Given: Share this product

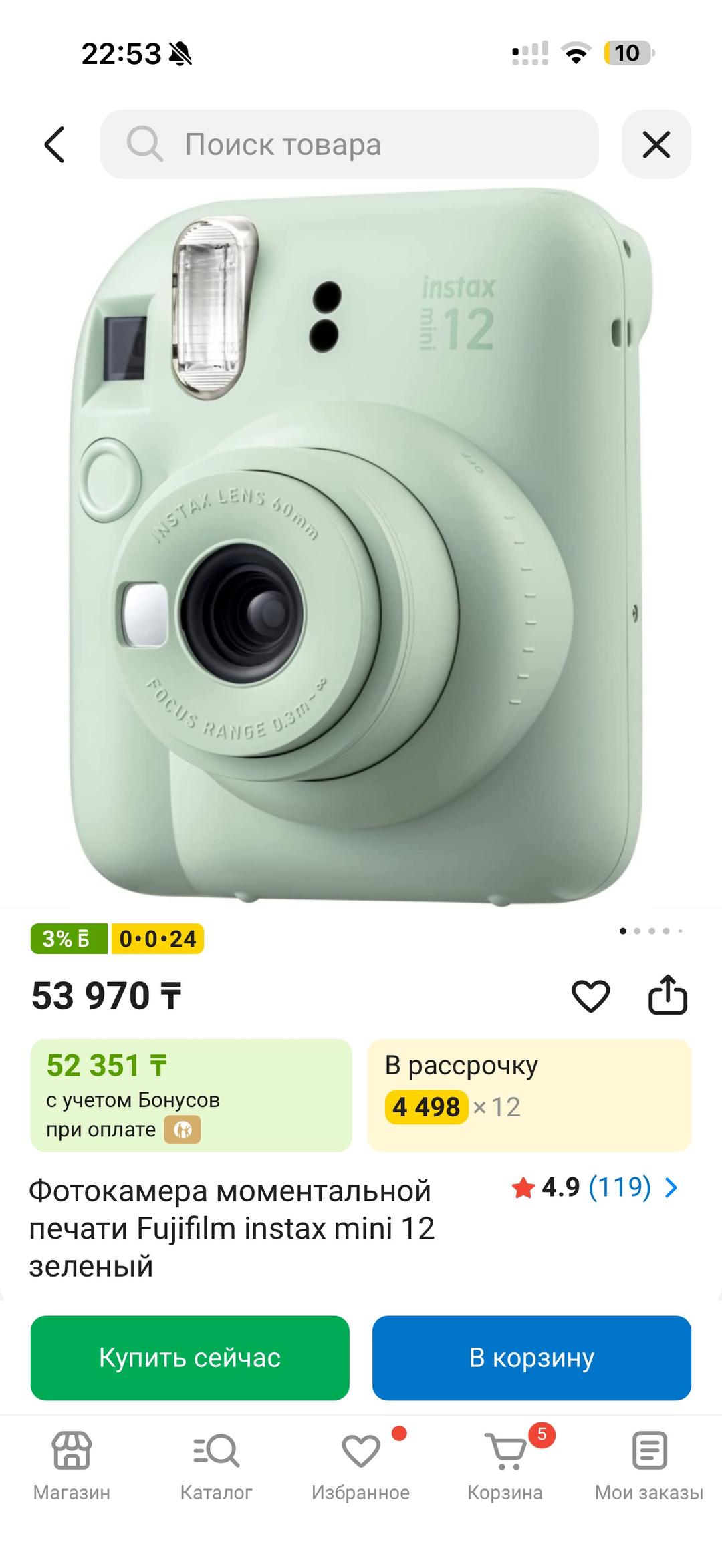Looking at the screenshot, I should (x=668, y=995).
